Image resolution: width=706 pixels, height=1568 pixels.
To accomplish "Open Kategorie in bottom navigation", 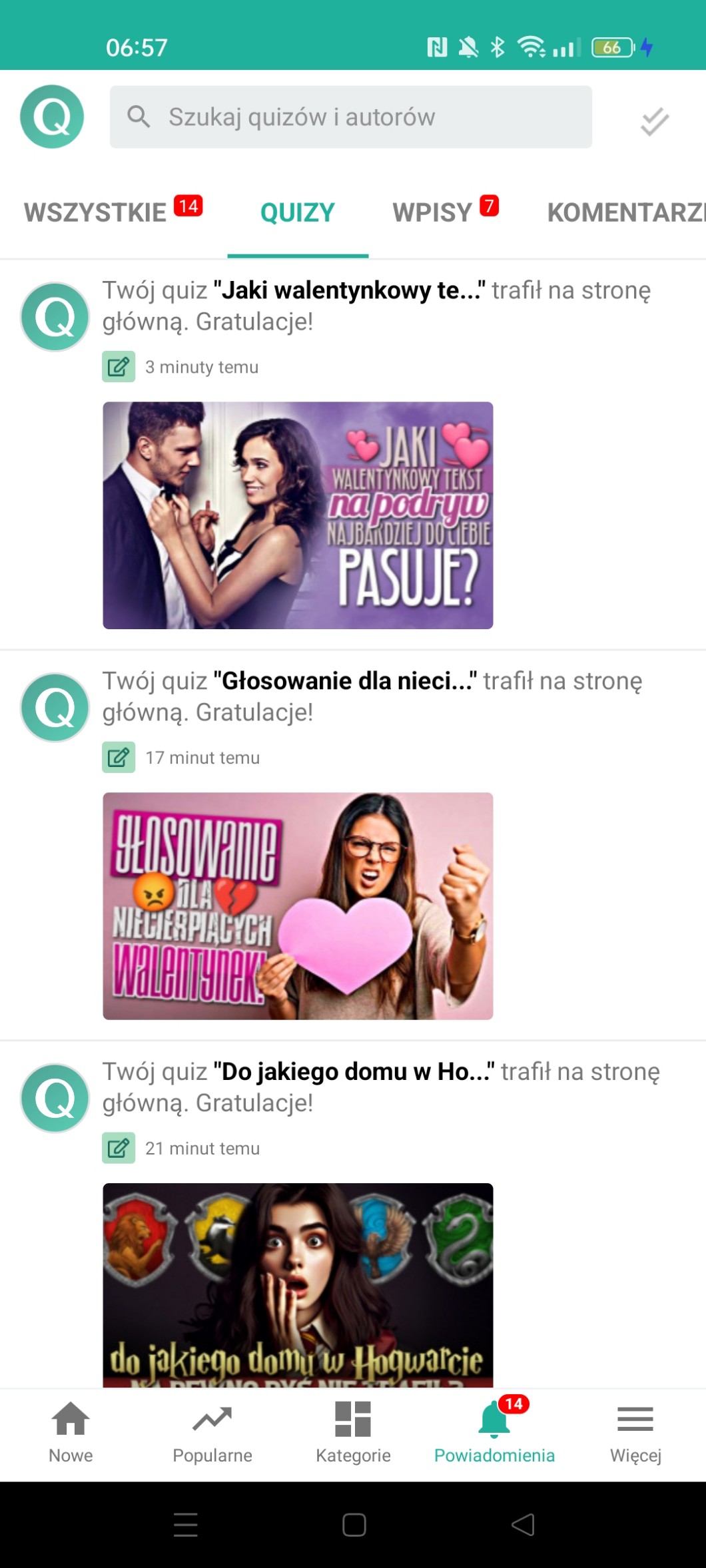I will click(x=353, y=1432).
